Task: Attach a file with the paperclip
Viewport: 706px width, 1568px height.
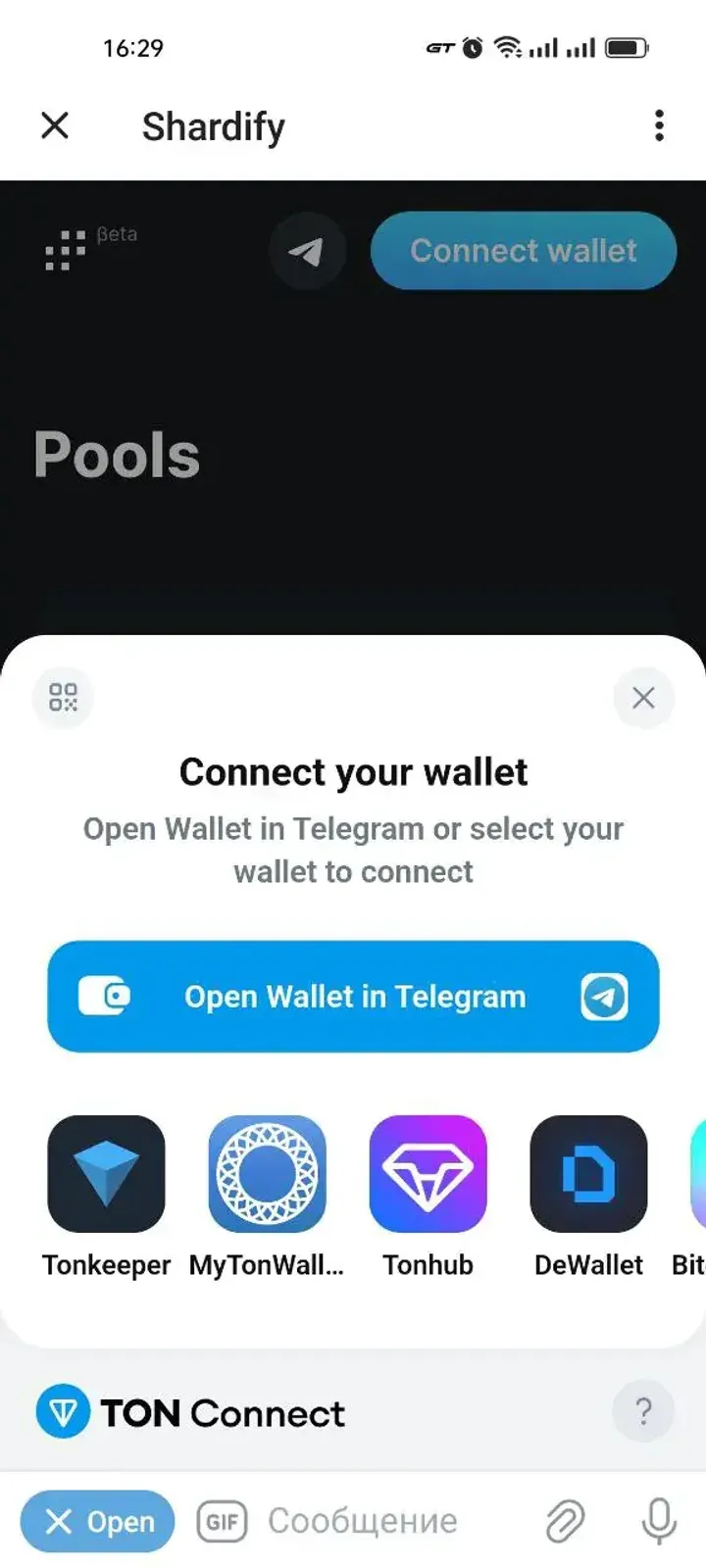Action: 565,1521
